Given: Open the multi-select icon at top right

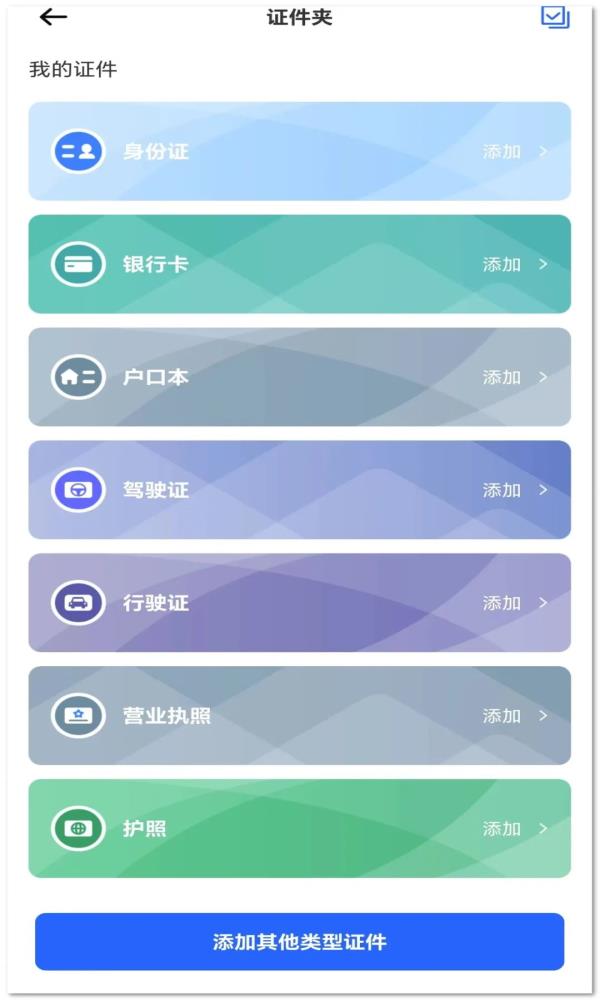Looking at the screenshot, I should [x=554, y=16].
